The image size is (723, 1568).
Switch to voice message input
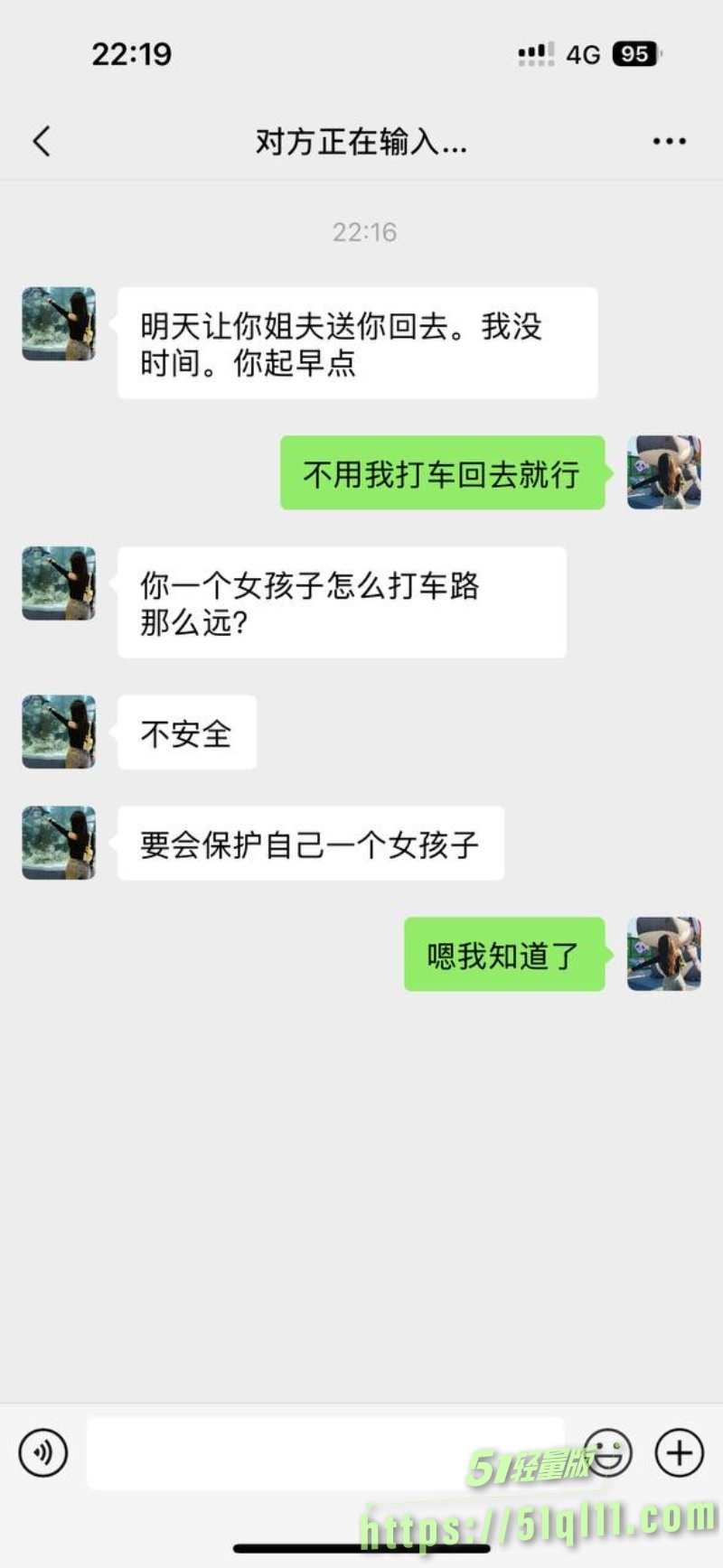point(42,1452)
